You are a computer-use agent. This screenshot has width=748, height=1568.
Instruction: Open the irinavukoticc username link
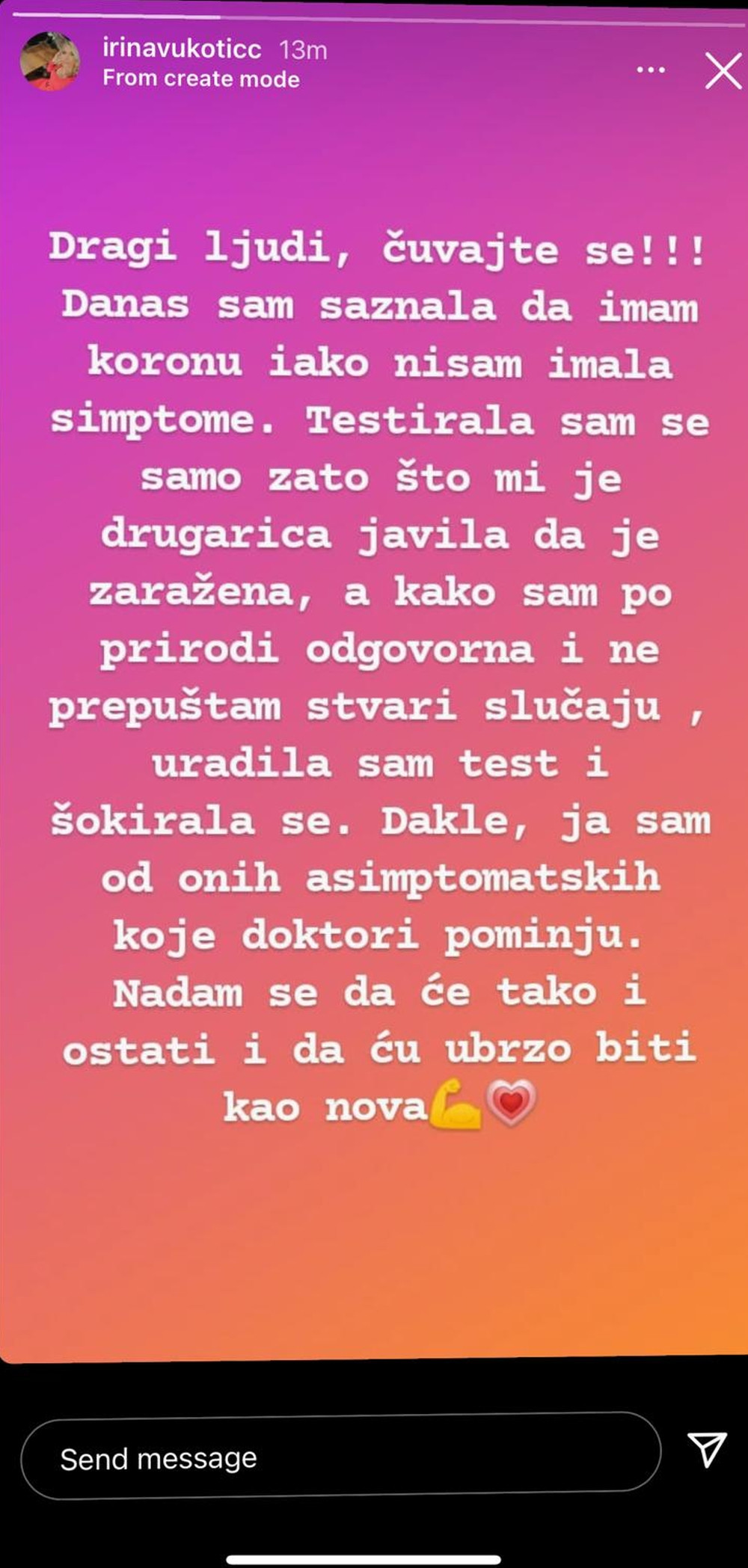tap(182, 49)
